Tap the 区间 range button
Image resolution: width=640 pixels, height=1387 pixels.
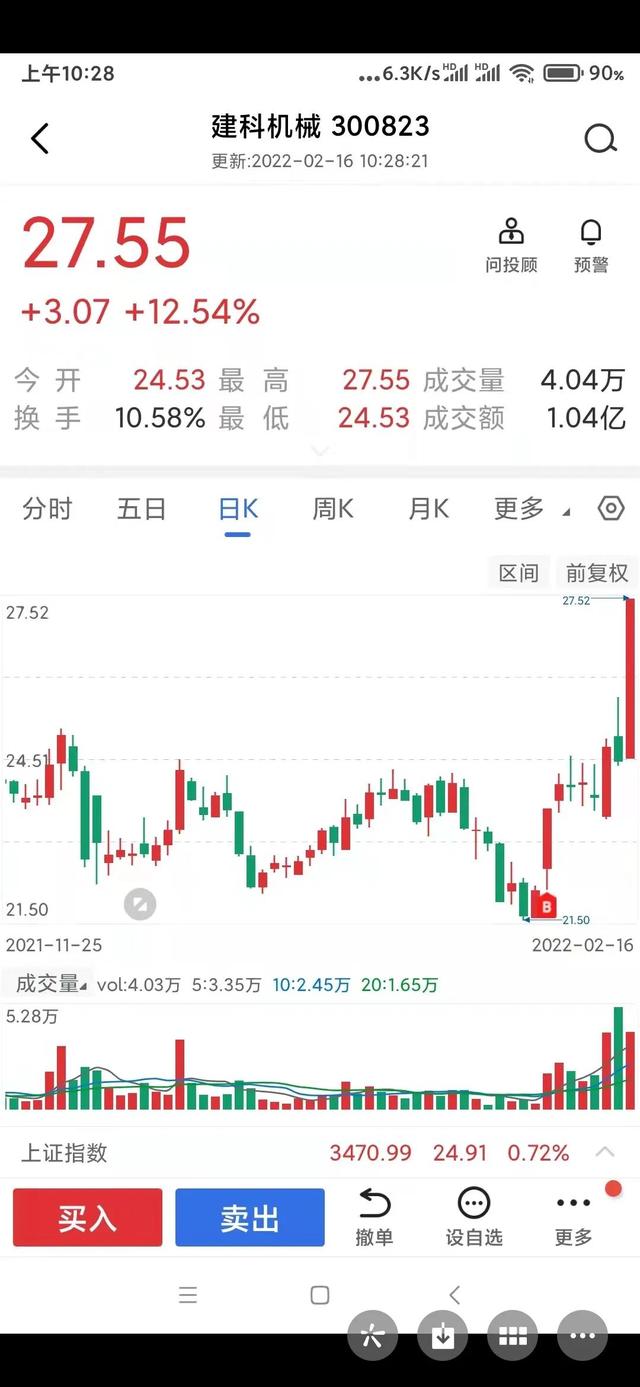519,573
